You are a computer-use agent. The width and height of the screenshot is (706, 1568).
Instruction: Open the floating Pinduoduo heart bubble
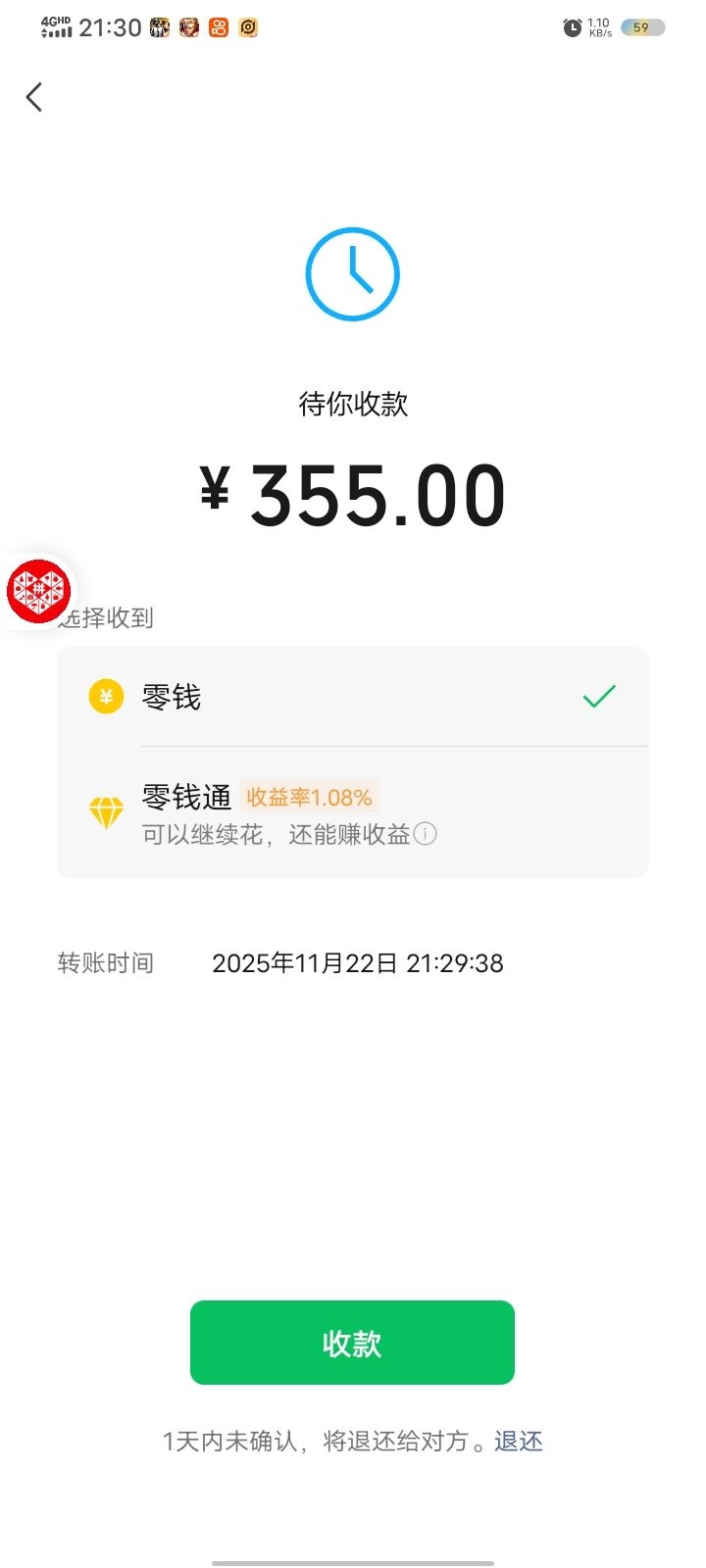coord(37,591)
